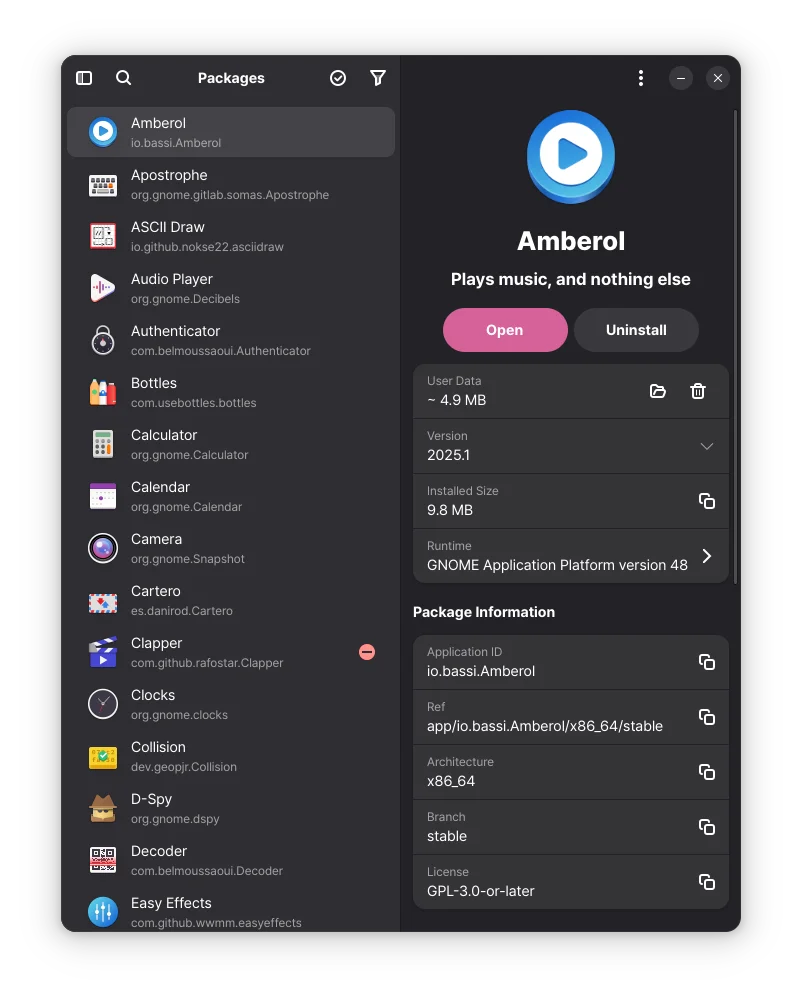The width and height of the screenshot is (802, 999).
Task: Copy the License GPL-3.0-or-later
Action: coord(706,882)
